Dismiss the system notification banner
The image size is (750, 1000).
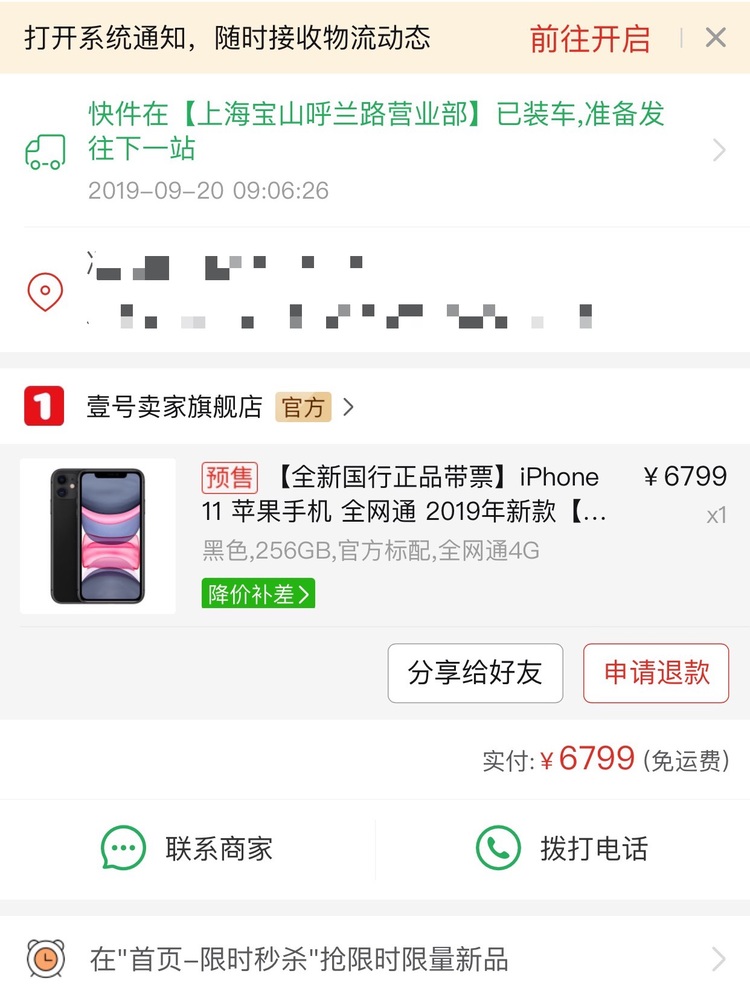pos(716,38)
